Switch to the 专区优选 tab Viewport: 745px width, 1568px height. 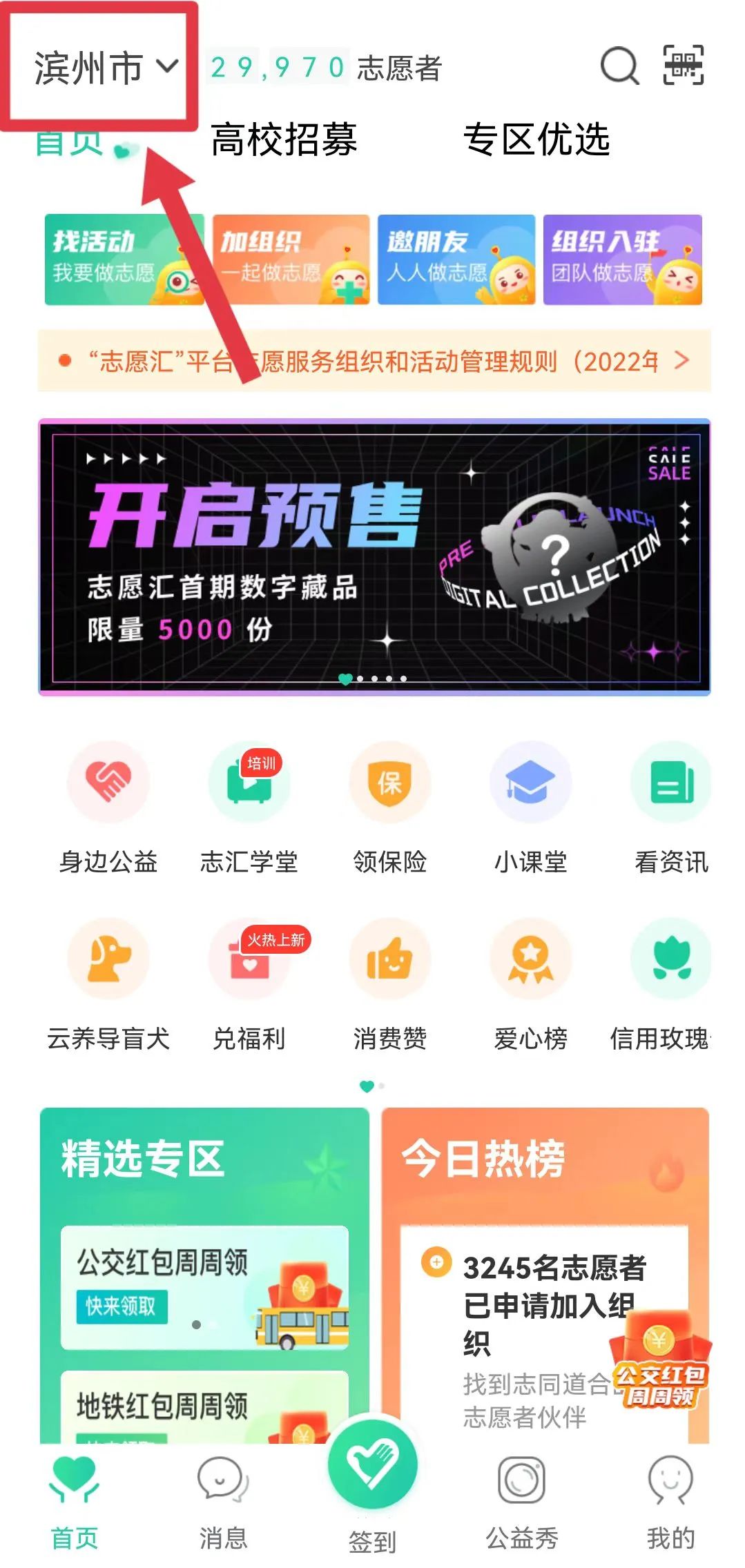click(x=536, y=140)
